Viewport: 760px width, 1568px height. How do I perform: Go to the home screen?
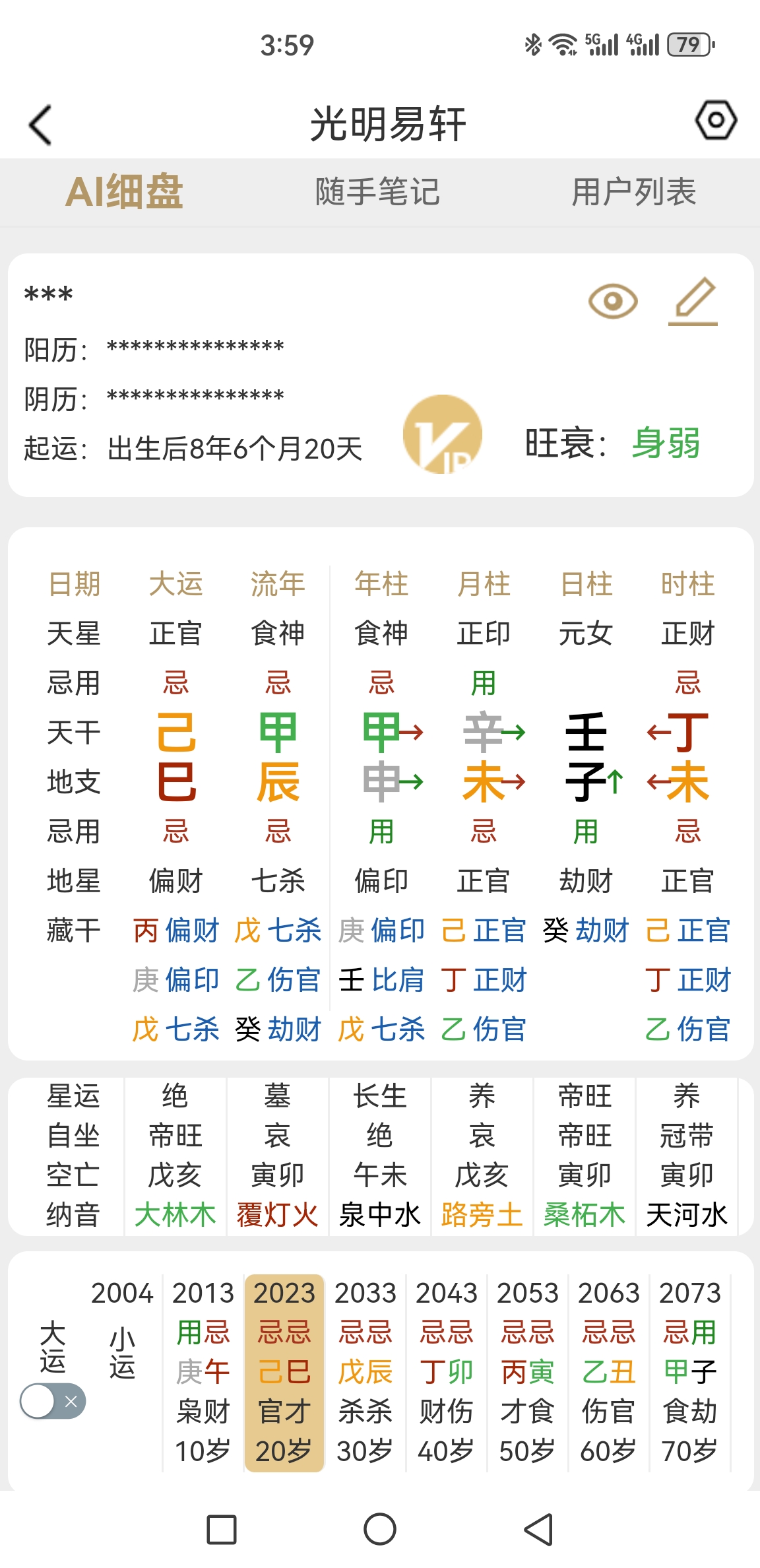tap(380, 1530)
